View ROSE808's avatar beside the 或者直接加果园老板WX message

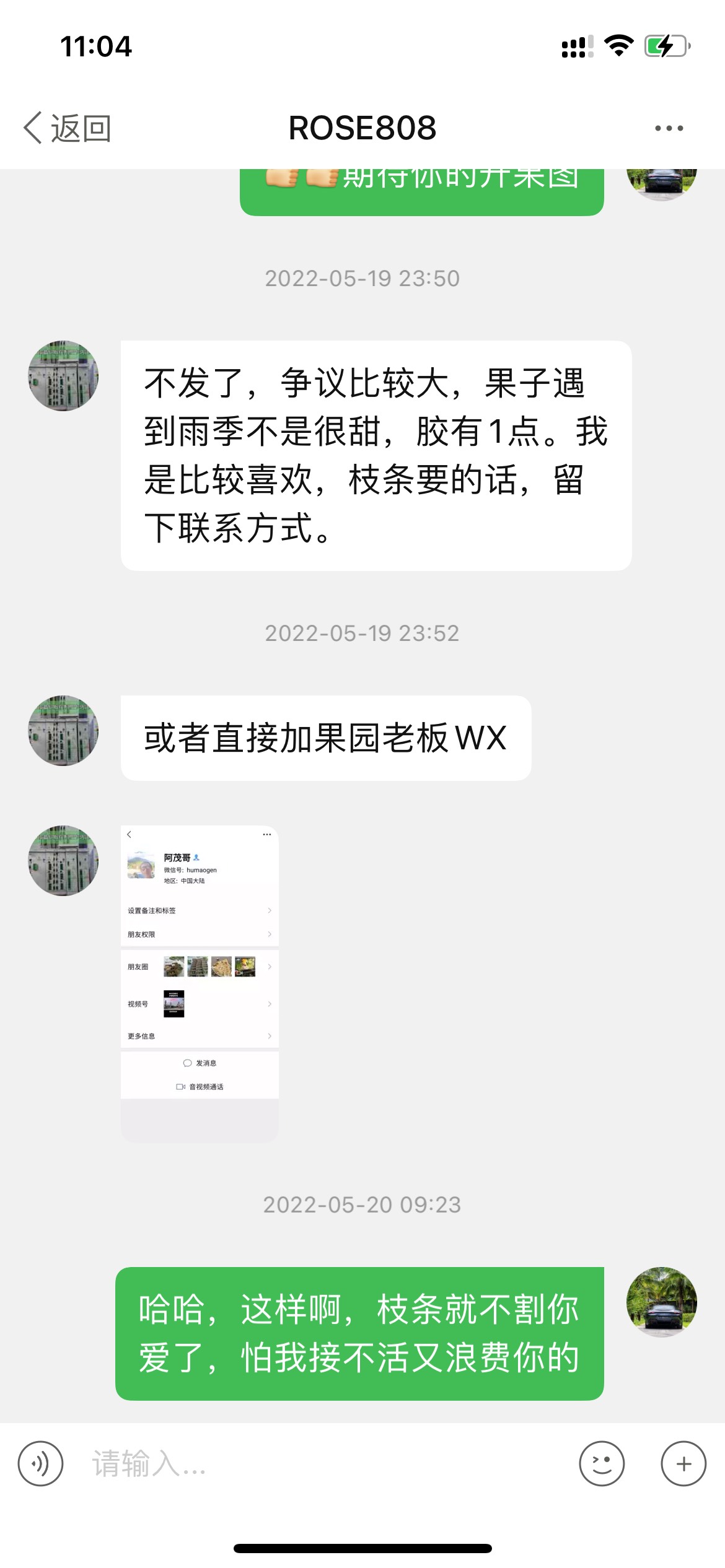pos(63,730)
